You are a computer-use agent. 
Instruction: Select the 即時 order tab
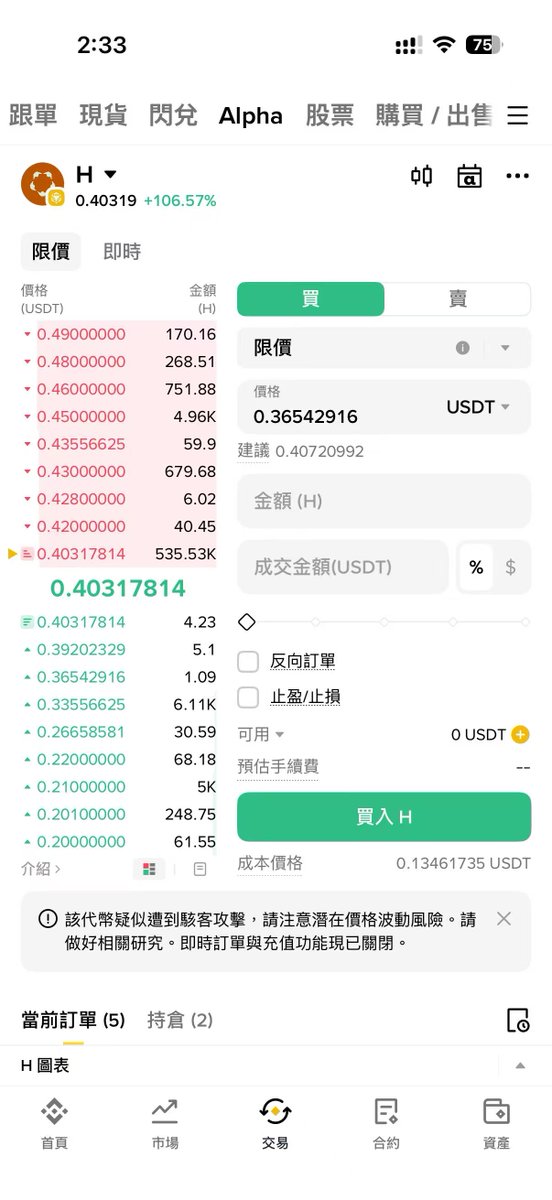tap(122, 251)
